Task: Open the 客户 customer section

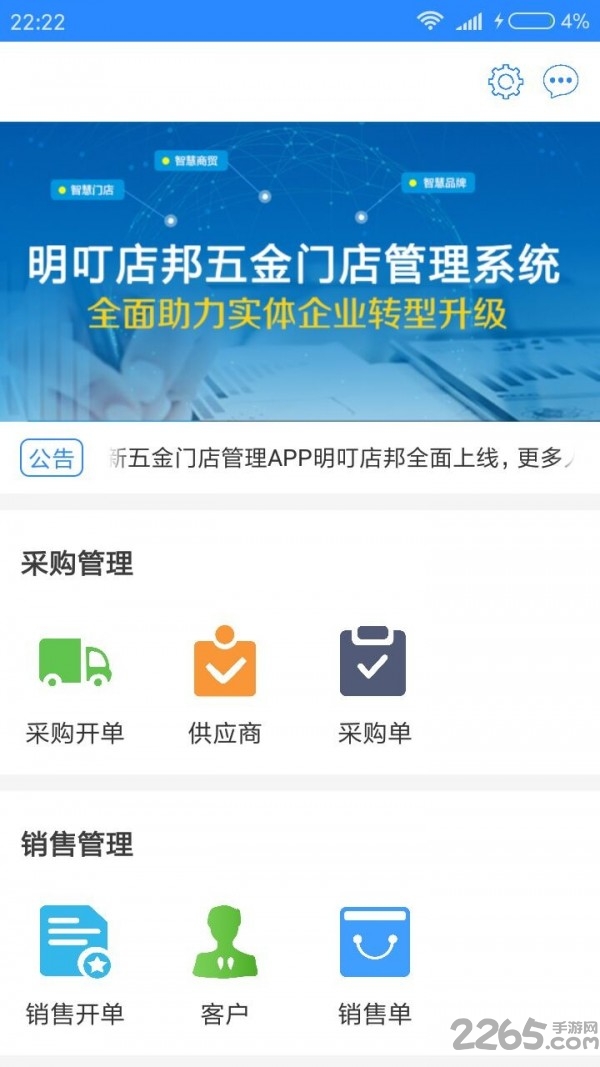Action: [225, 965]
